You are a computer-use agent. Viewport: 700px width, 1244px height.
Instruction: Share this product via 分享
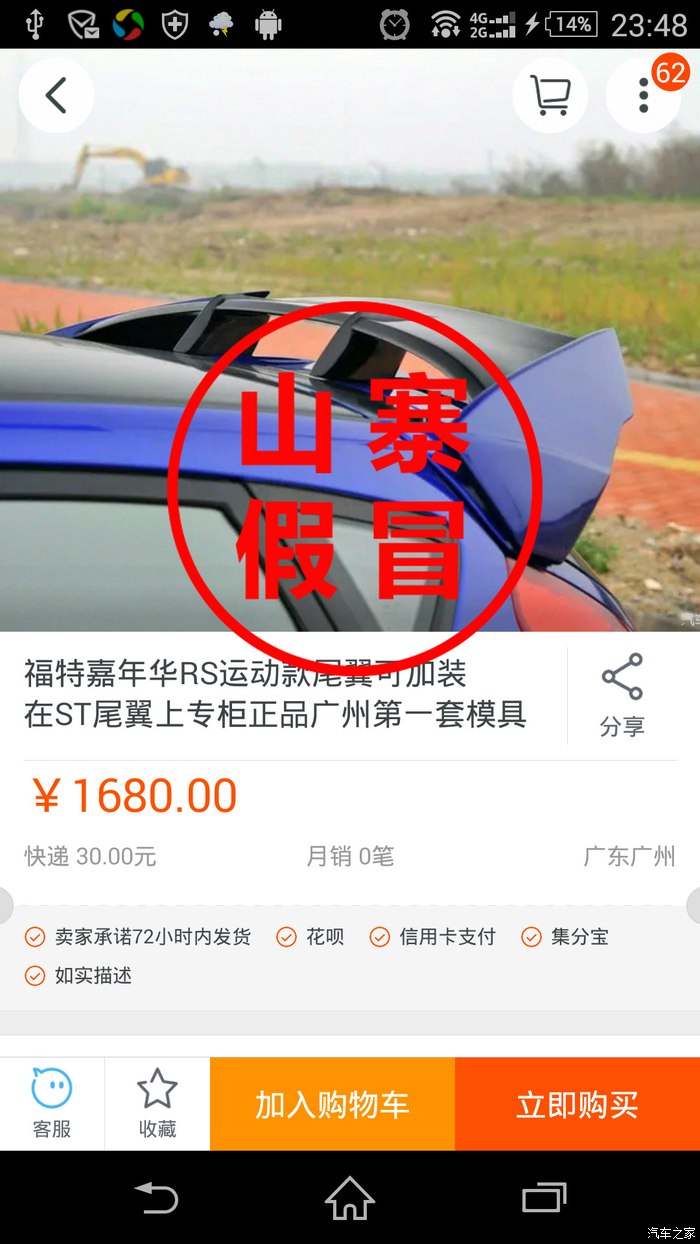(622, 696)
